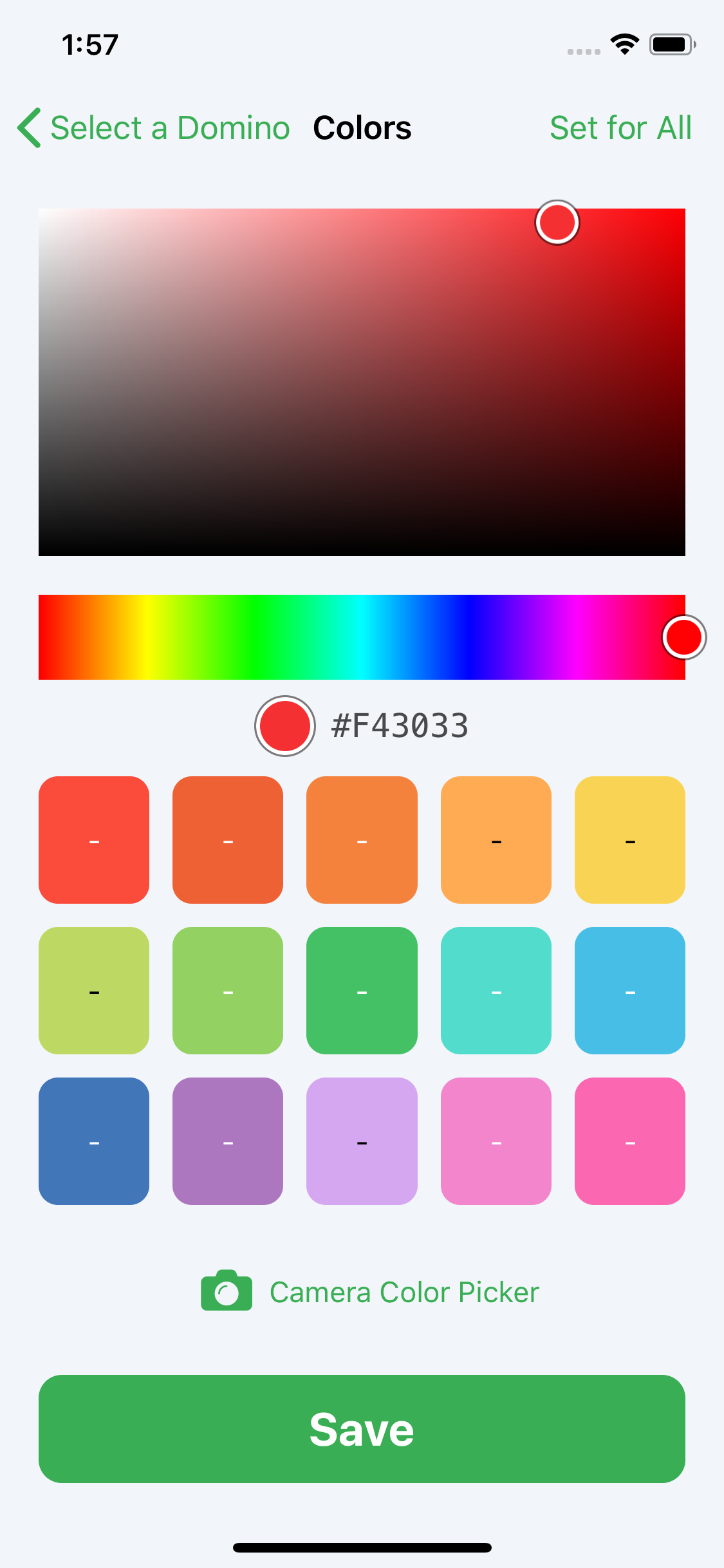Go back to Select a Domino
This screenshot has width=724, height=1568.
point(153,127)
